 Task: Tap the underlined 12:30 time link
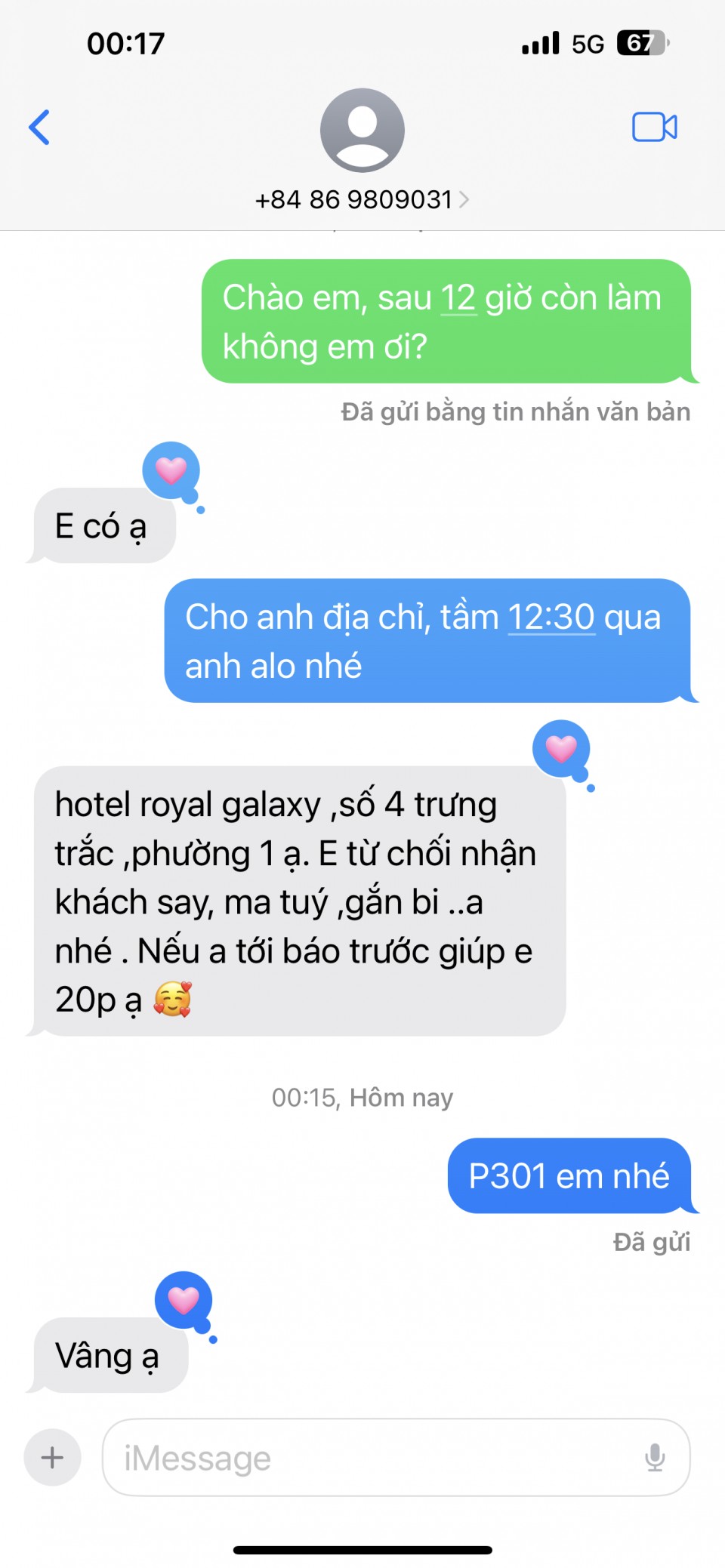[551, 618]
